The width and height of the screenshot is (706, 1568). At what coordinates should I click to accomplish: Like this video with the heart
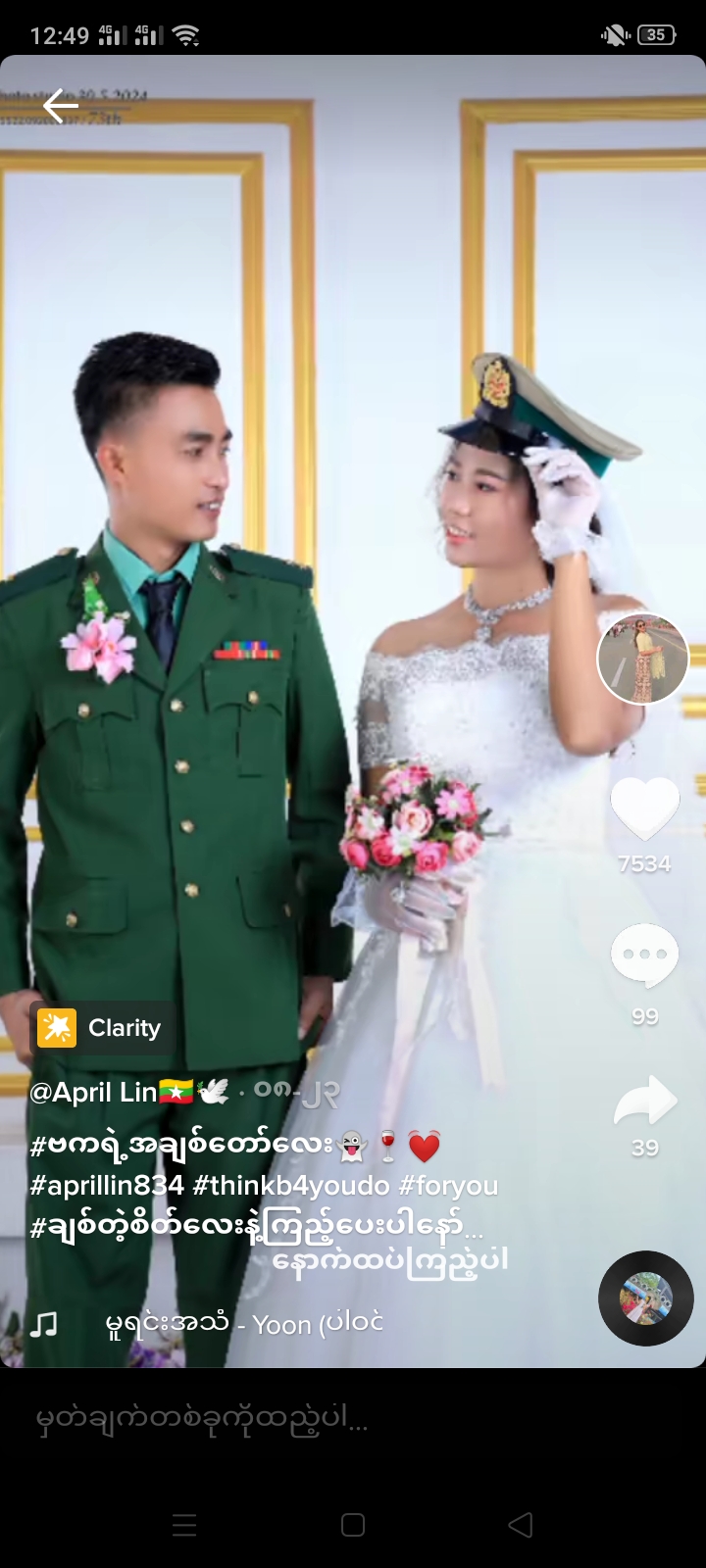644,809
